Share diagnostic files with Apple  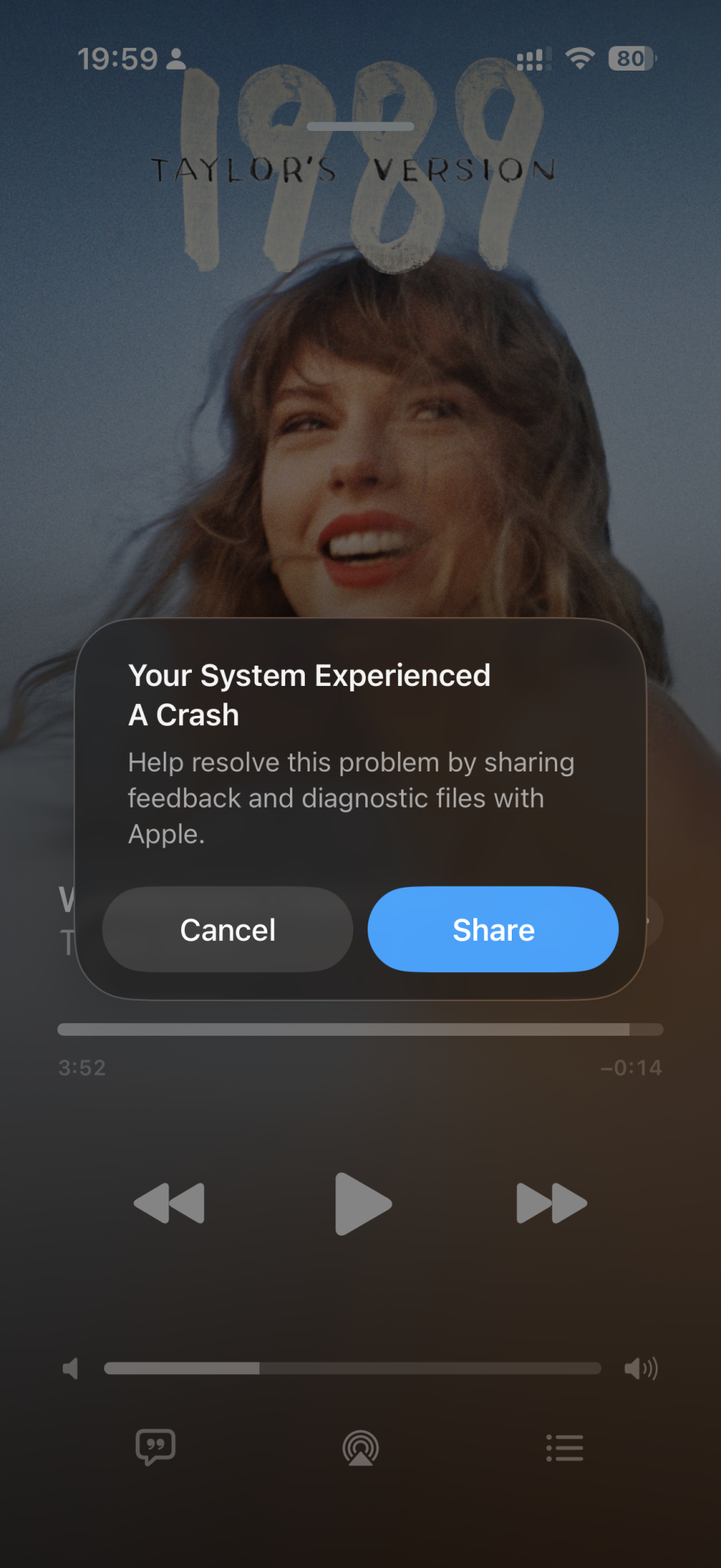point(493,930)
